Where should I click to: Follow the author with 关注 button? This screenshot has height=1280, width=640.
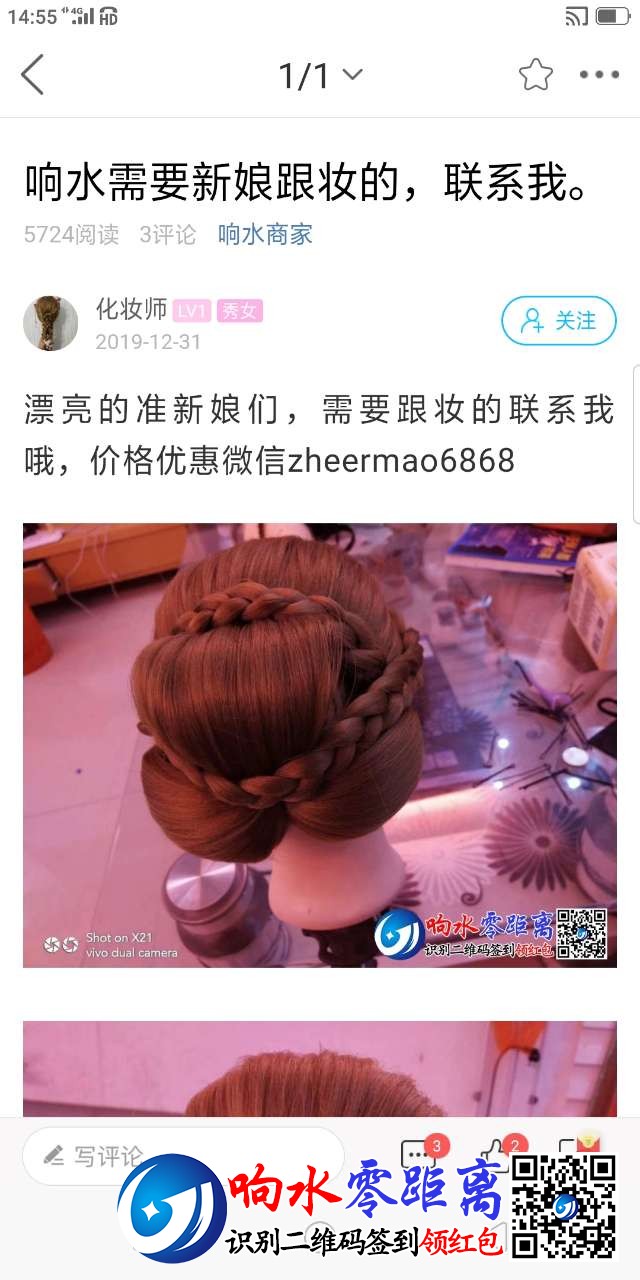tap(558, 321)
